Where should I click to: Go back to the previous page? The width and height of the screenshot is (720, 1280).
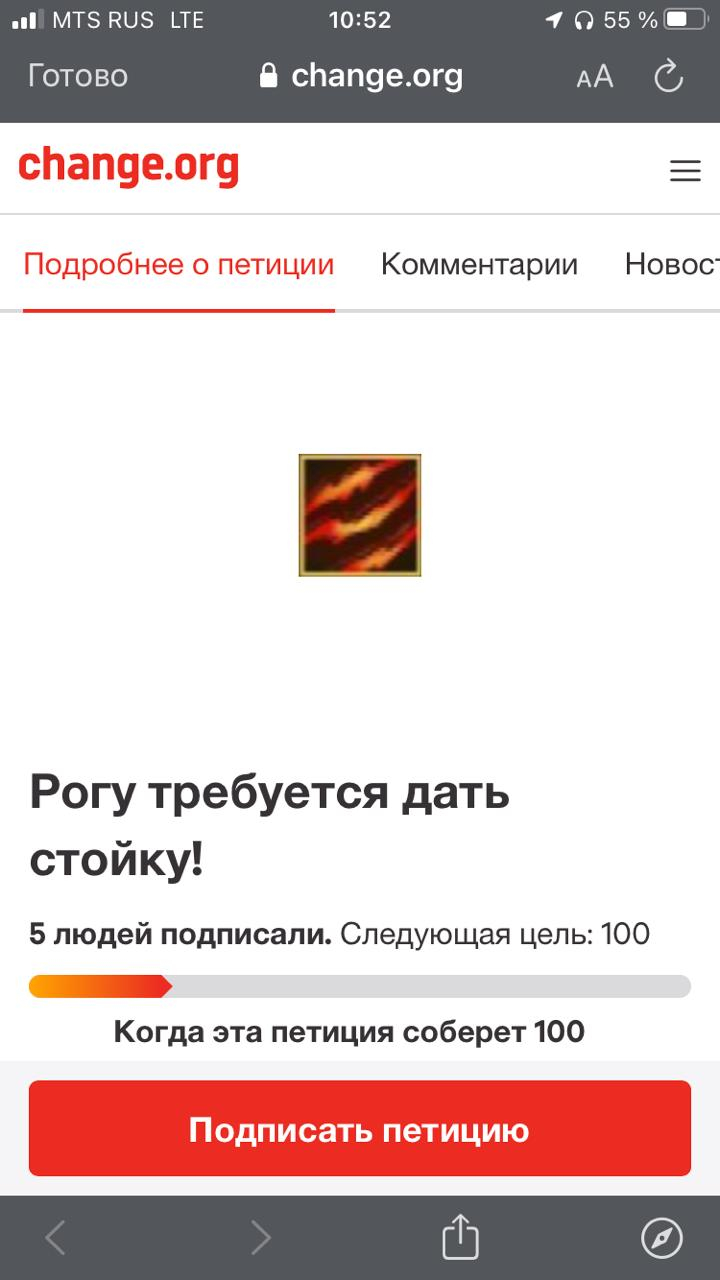(56, 1238)
